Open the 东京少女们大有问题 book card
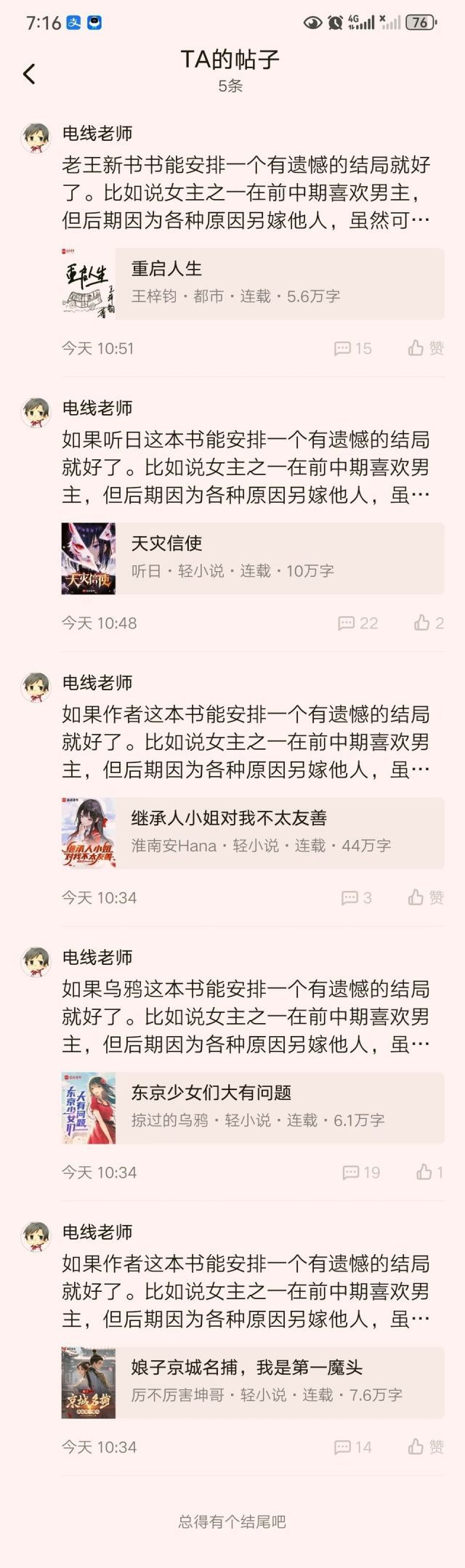465x1568 pixels. [252, 1107]
